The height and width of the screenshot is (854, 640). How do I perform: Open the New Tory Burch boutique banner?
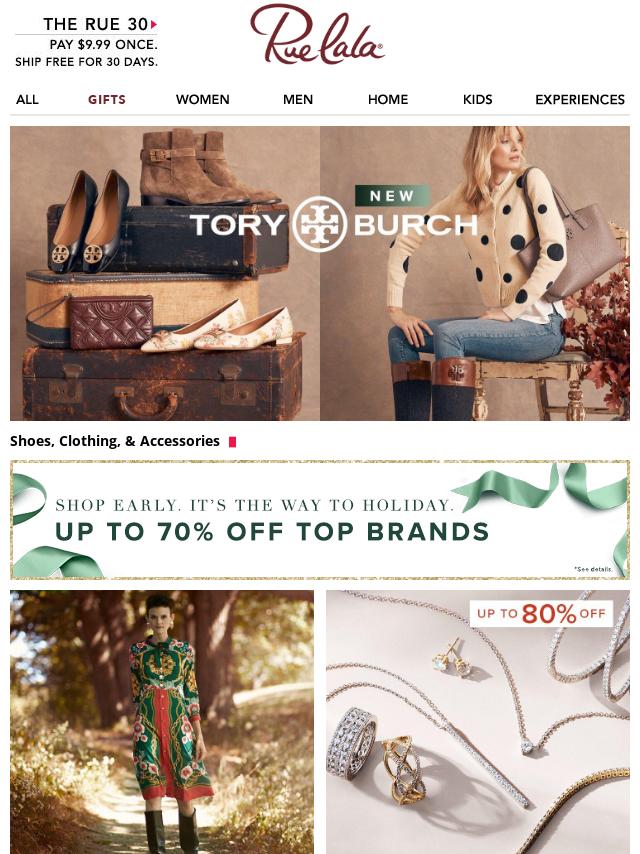[320, 272]
